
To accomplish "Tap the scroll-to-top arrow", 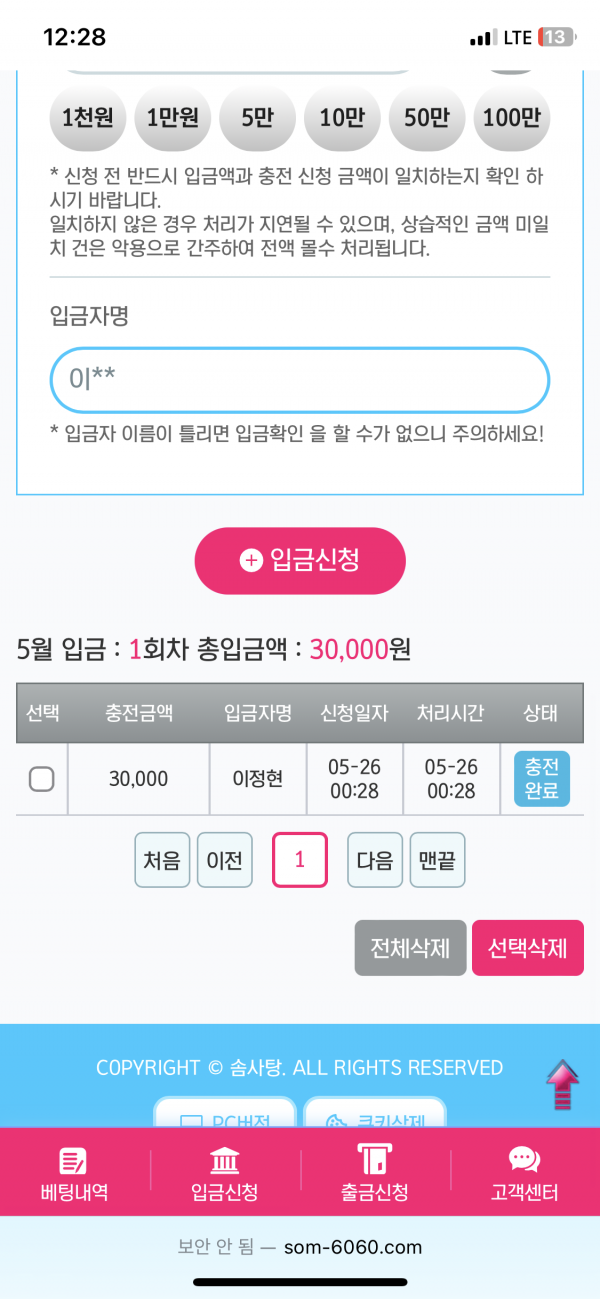I will pyautogui.click(x=563, y=1085).
